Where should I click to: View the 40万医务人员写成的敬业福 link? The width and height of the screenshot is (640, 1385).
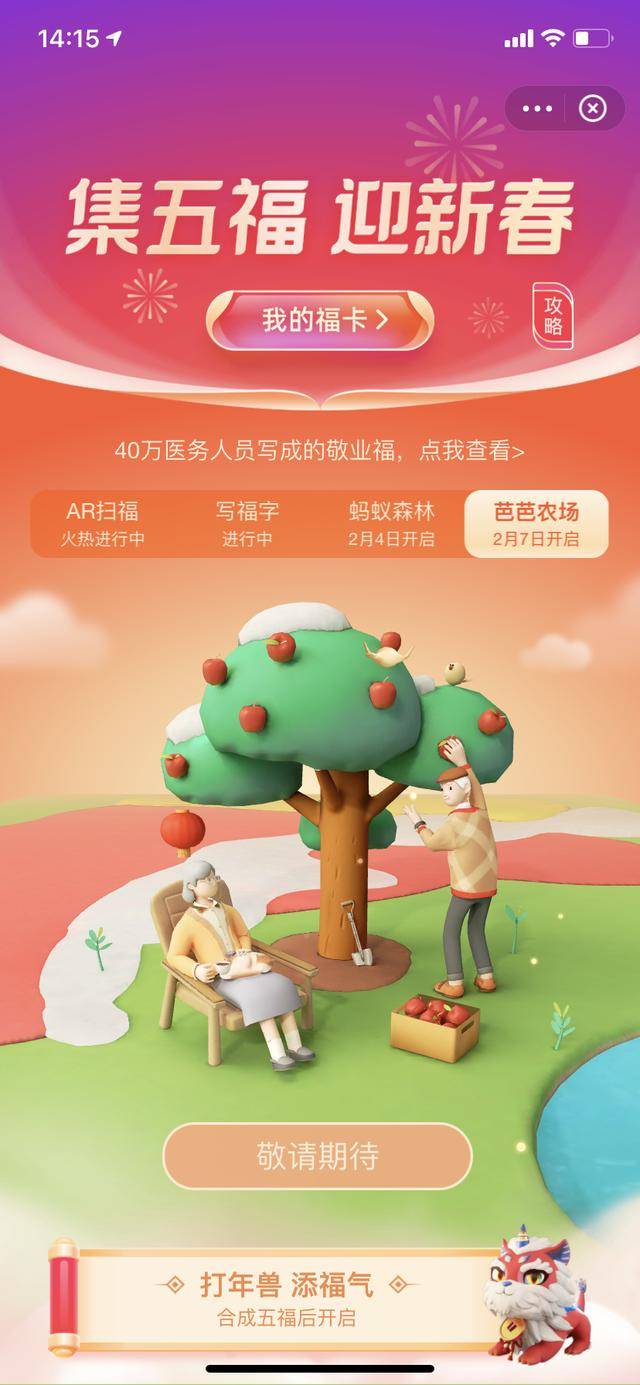coord(319,451)
